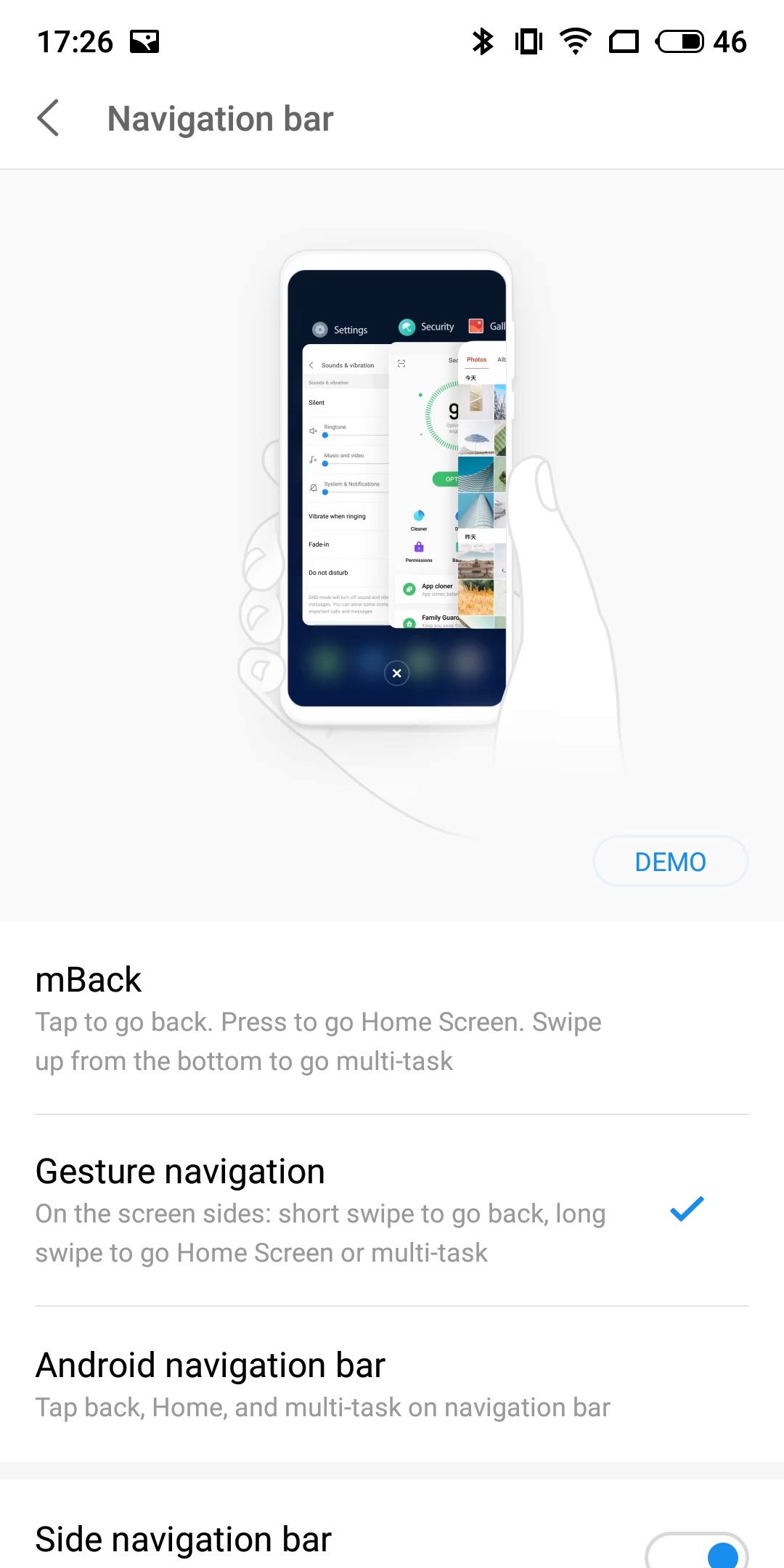Select Android navigation bar option
The image size is (784, 1568).
tap(392, 1384)
